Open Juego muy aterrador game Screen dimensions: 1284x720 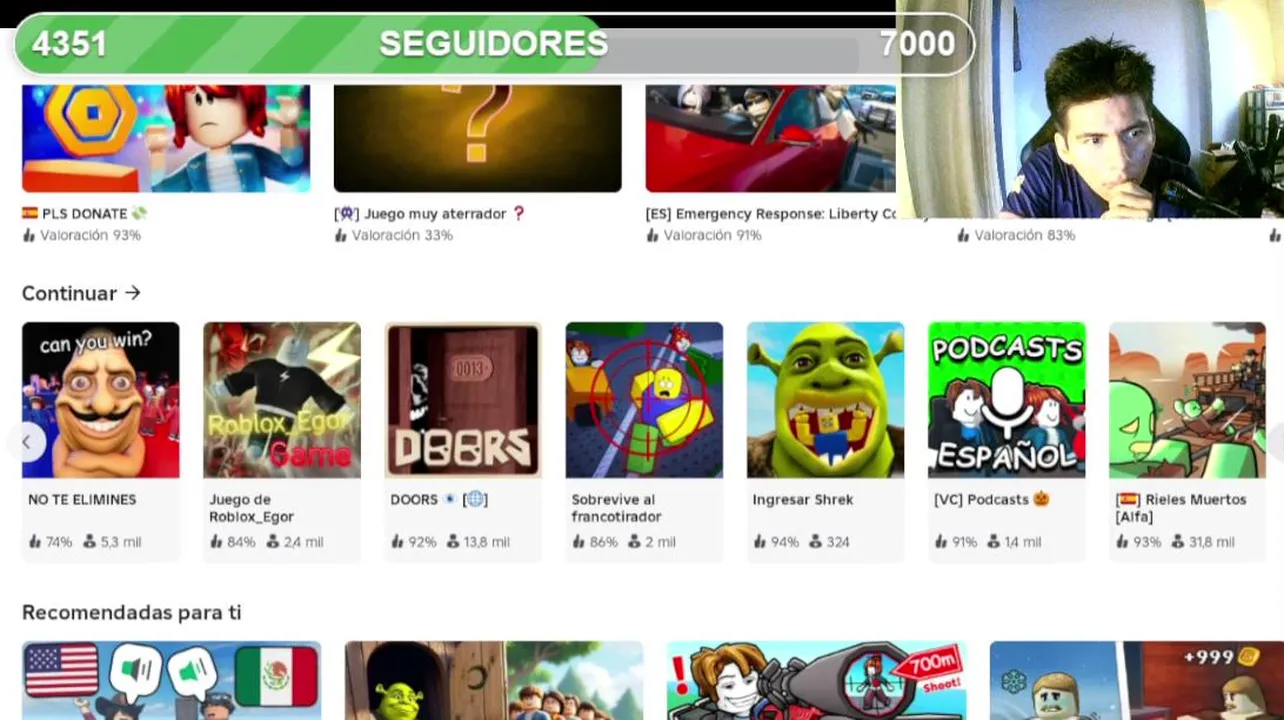pos(477,138)
